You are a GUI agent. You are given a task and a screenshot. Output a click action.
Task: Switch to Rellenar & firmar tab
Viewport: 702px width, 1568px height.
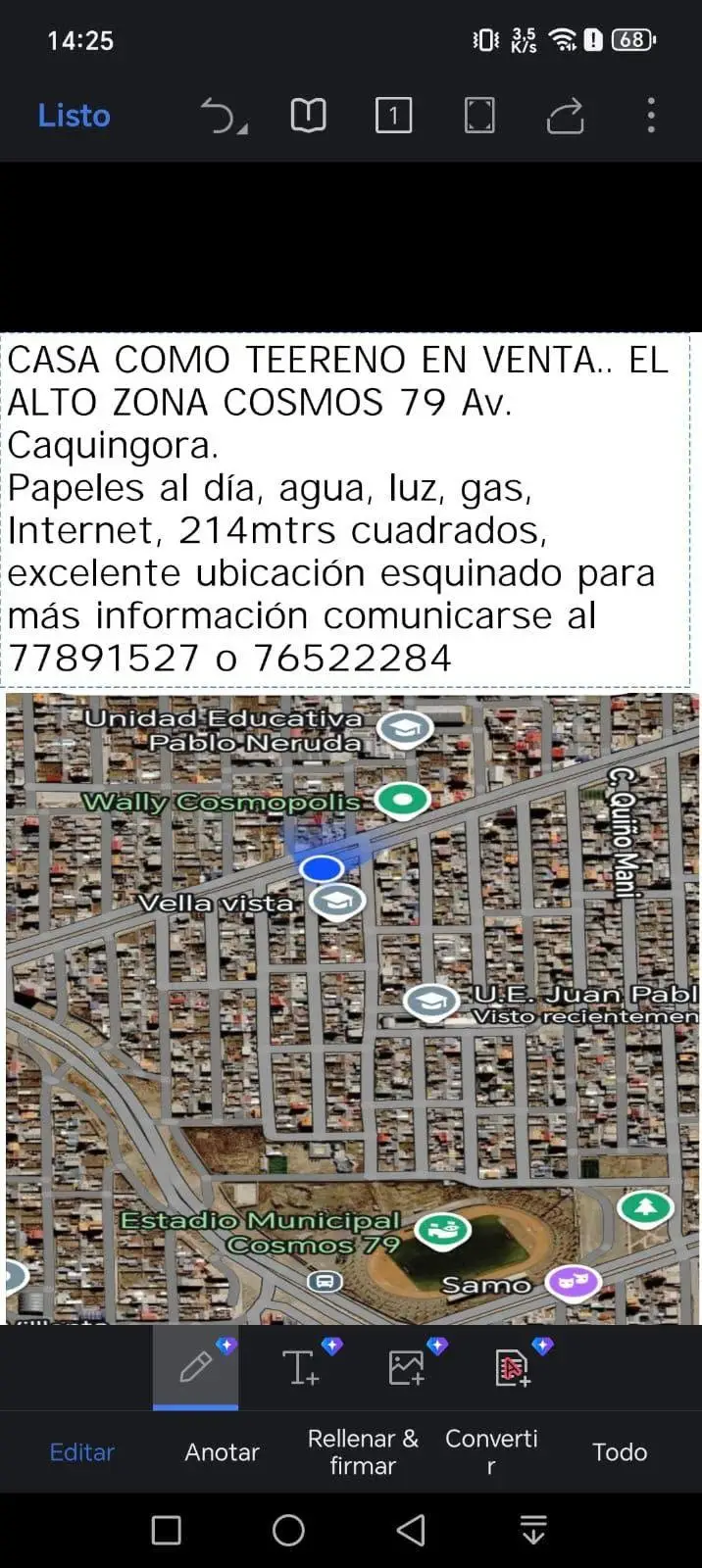click(363, 1451)
